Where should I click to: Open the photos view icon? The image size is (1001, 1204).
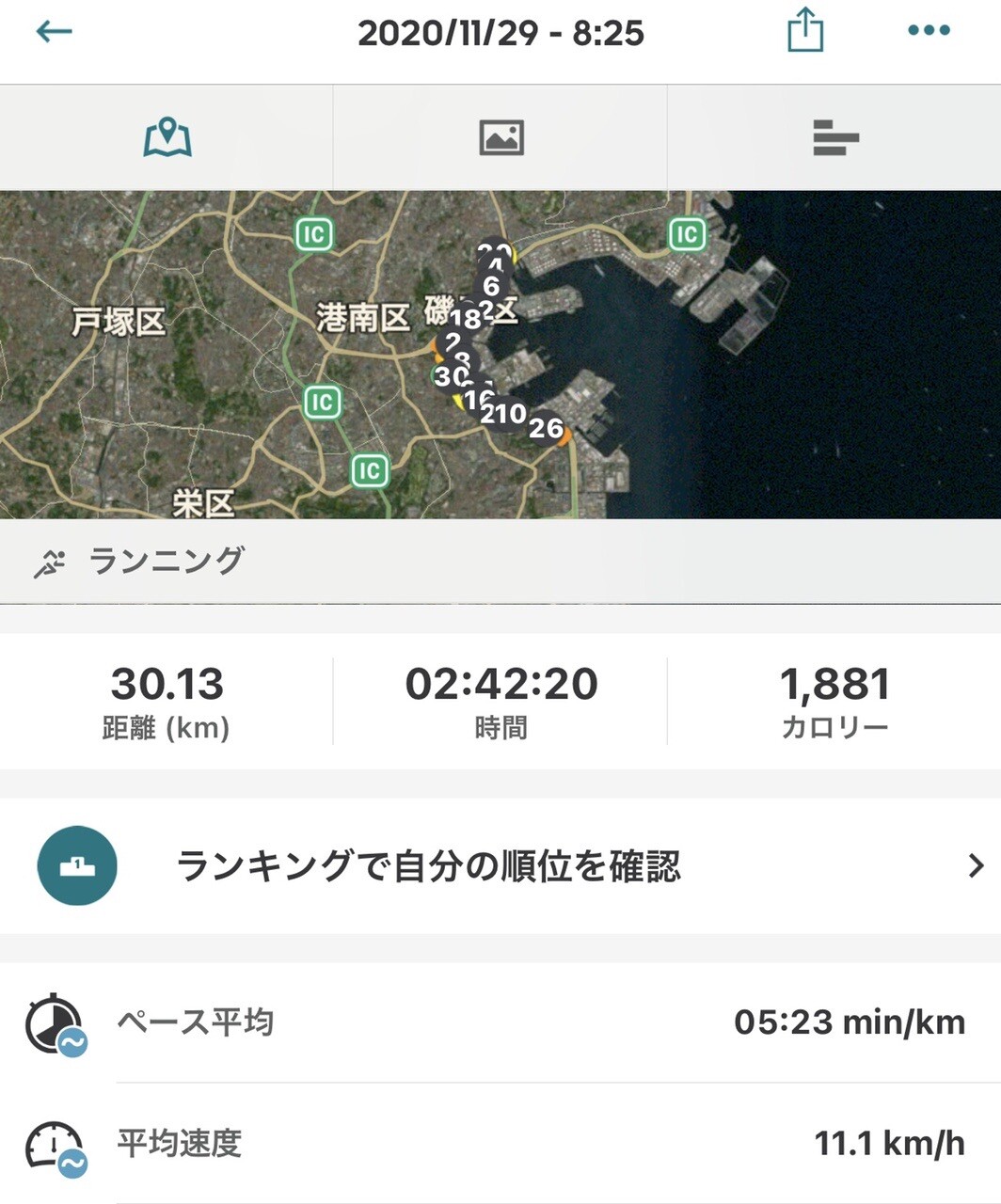(x=500, y=136)
